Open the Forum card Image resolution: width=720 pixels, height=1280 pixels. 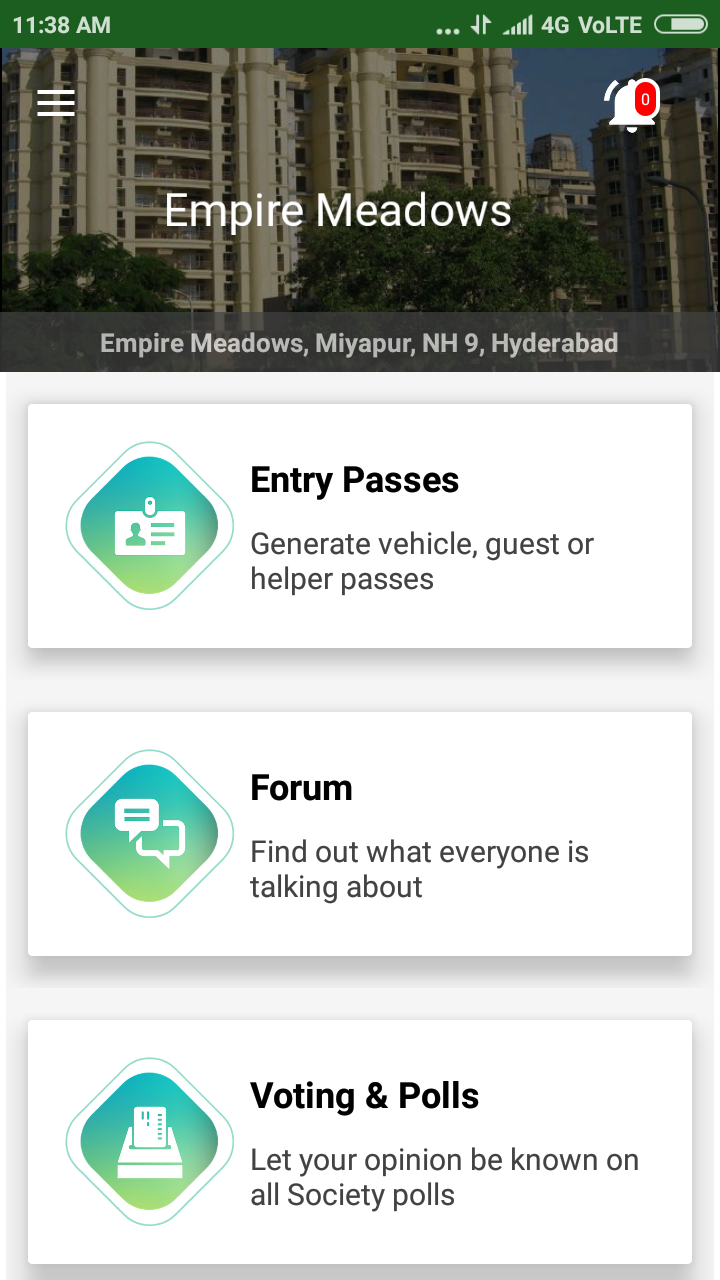point(360,834)
